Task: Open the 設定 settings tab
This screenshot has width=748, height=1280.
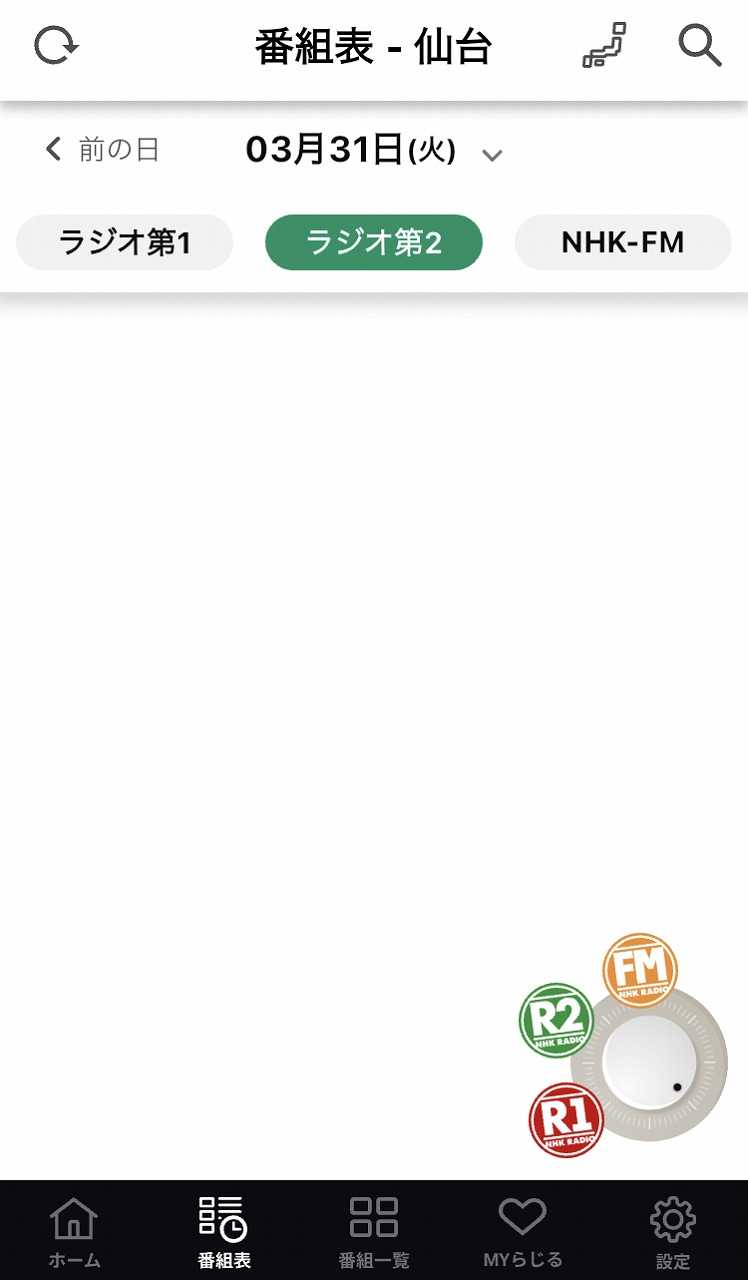Action: coord(673,1232)
